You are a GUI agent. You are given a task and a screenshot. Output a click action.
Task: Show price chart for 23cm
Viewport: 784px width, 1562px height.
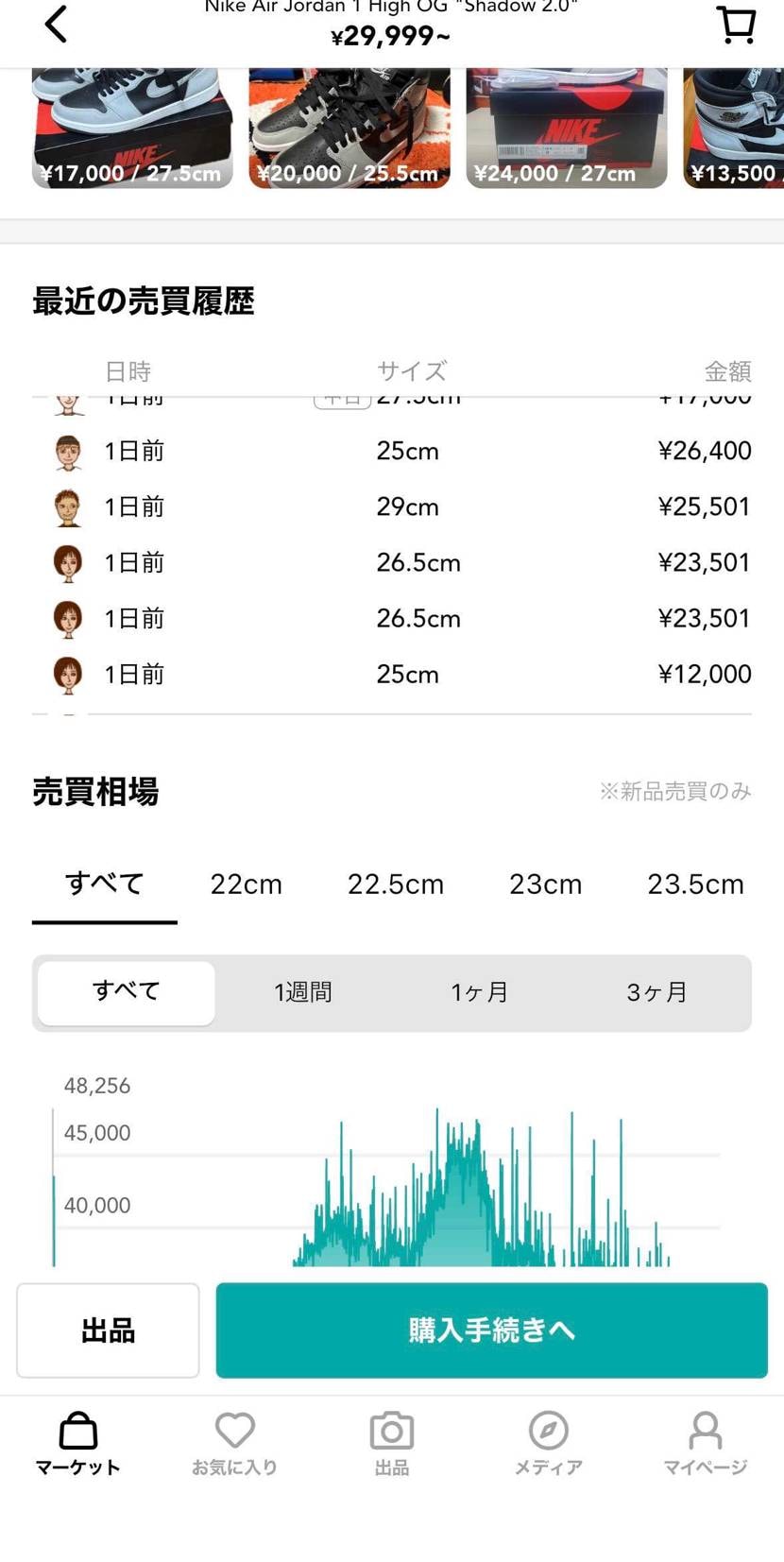click(545, 884)
